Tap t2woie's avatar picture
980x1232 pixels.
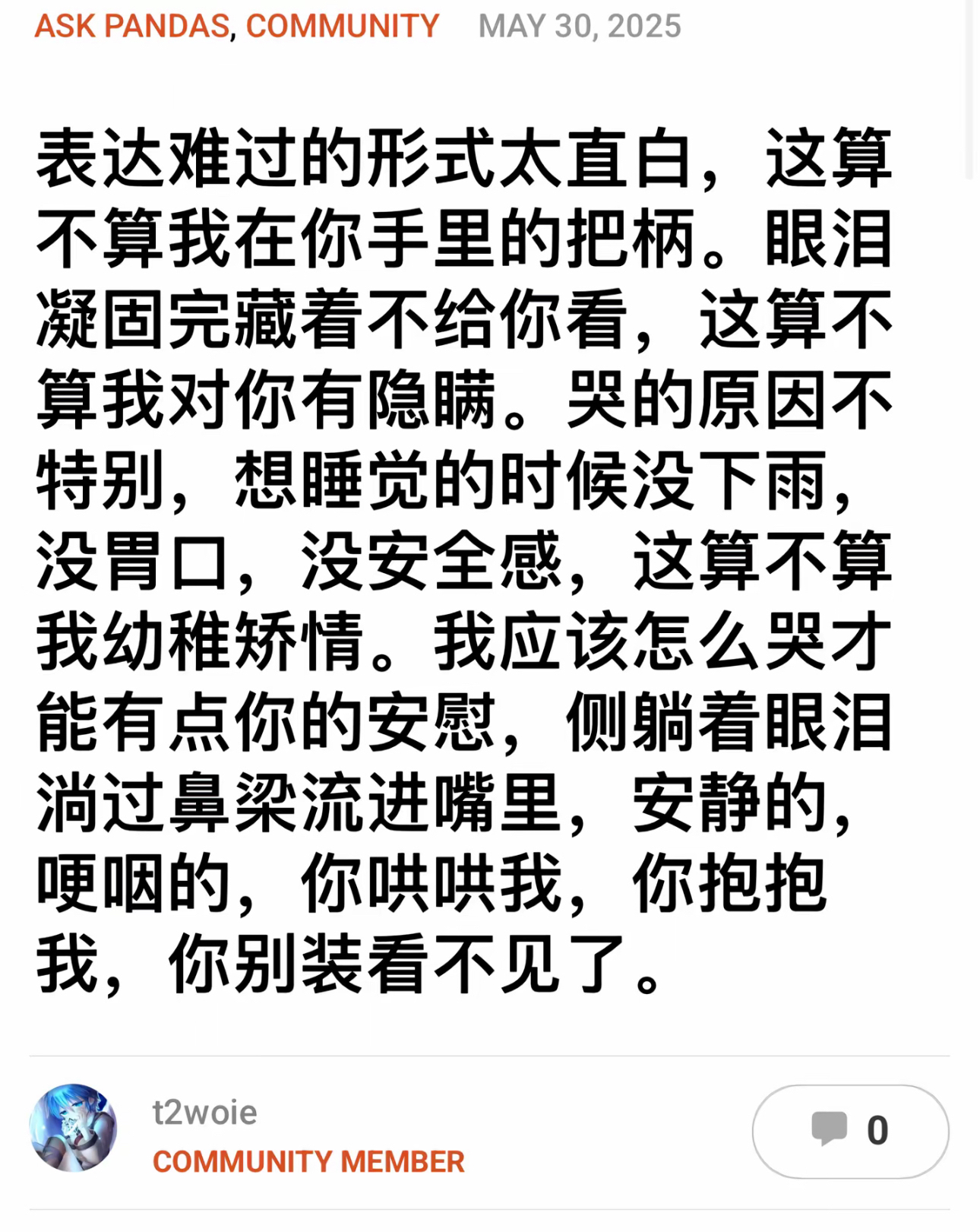coord(73,1127)
